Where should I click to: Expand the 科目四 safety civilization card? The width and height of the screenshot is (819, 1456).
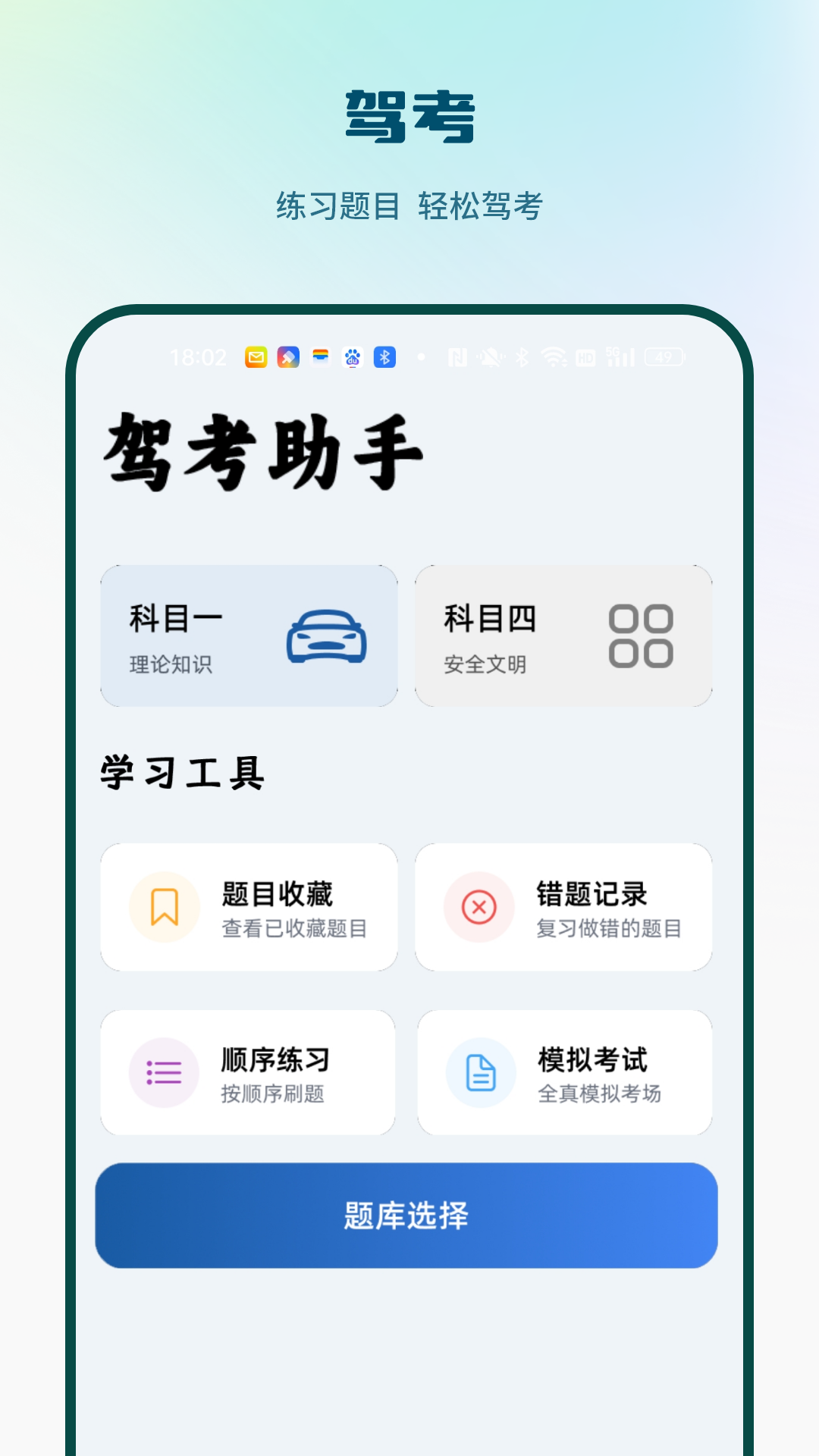[564, 635]
